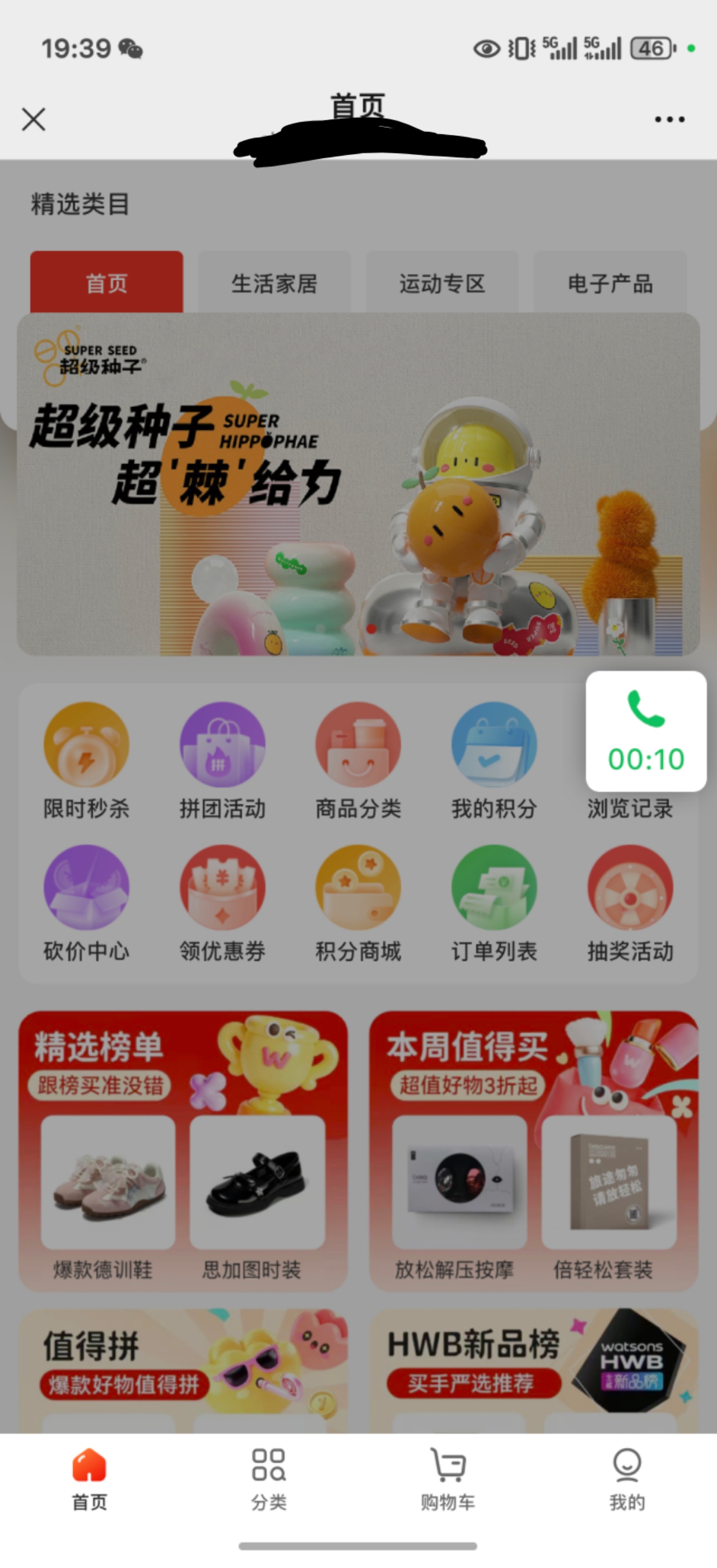
Task: Select the 生活家居 category tab
Action: [274, 283]
